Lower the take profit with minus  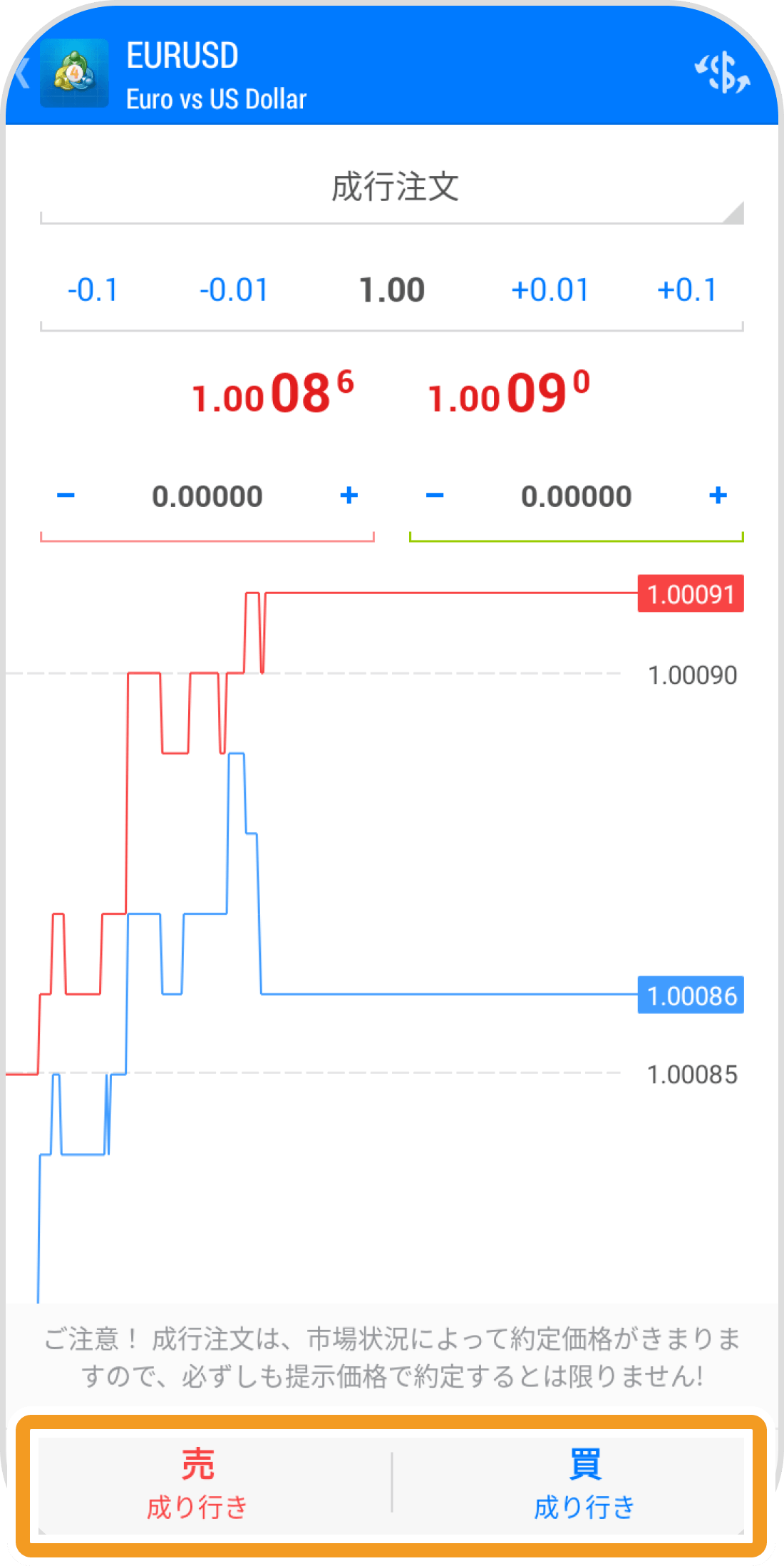(435, 496)
